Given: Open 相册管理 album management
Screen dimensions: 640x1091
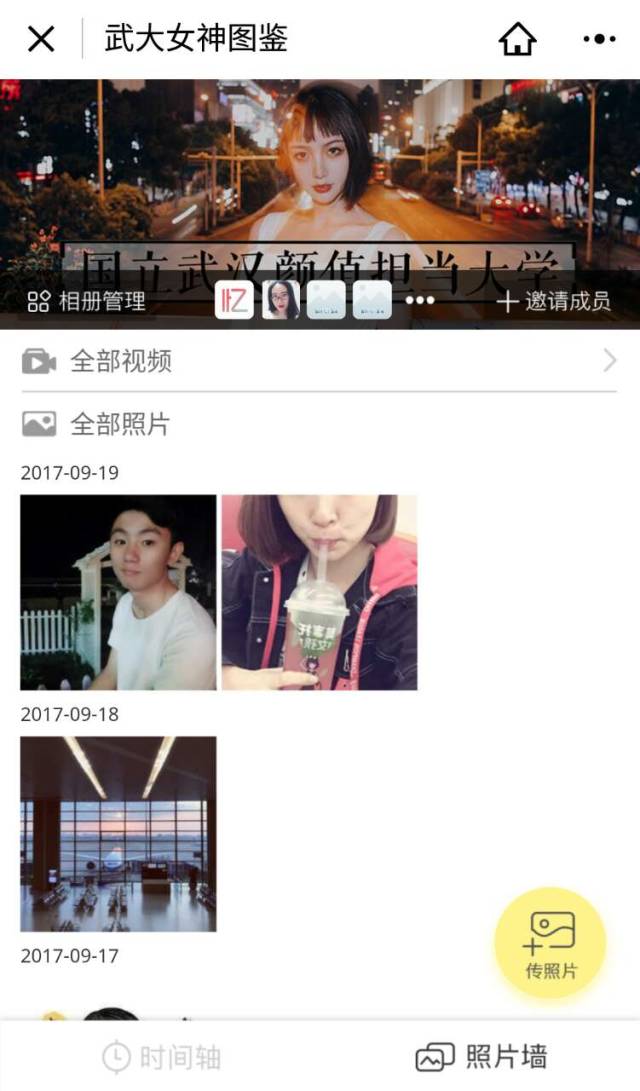Looking at the screenshot, I should click(x=87, y=300).
